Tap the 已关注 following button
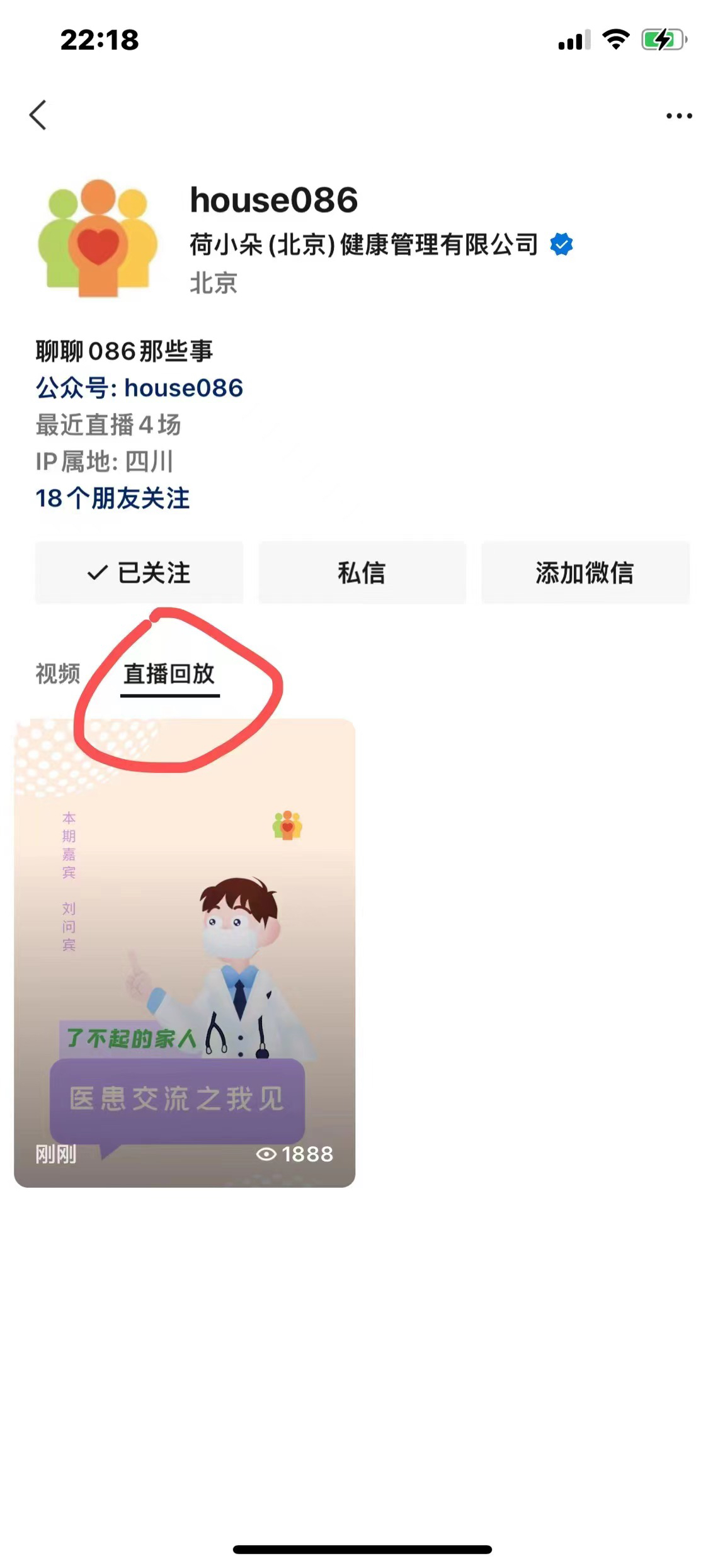Image resolution: width=725 pixels, height=1568 pixels. pyautogui.click(x=139, y=573)
